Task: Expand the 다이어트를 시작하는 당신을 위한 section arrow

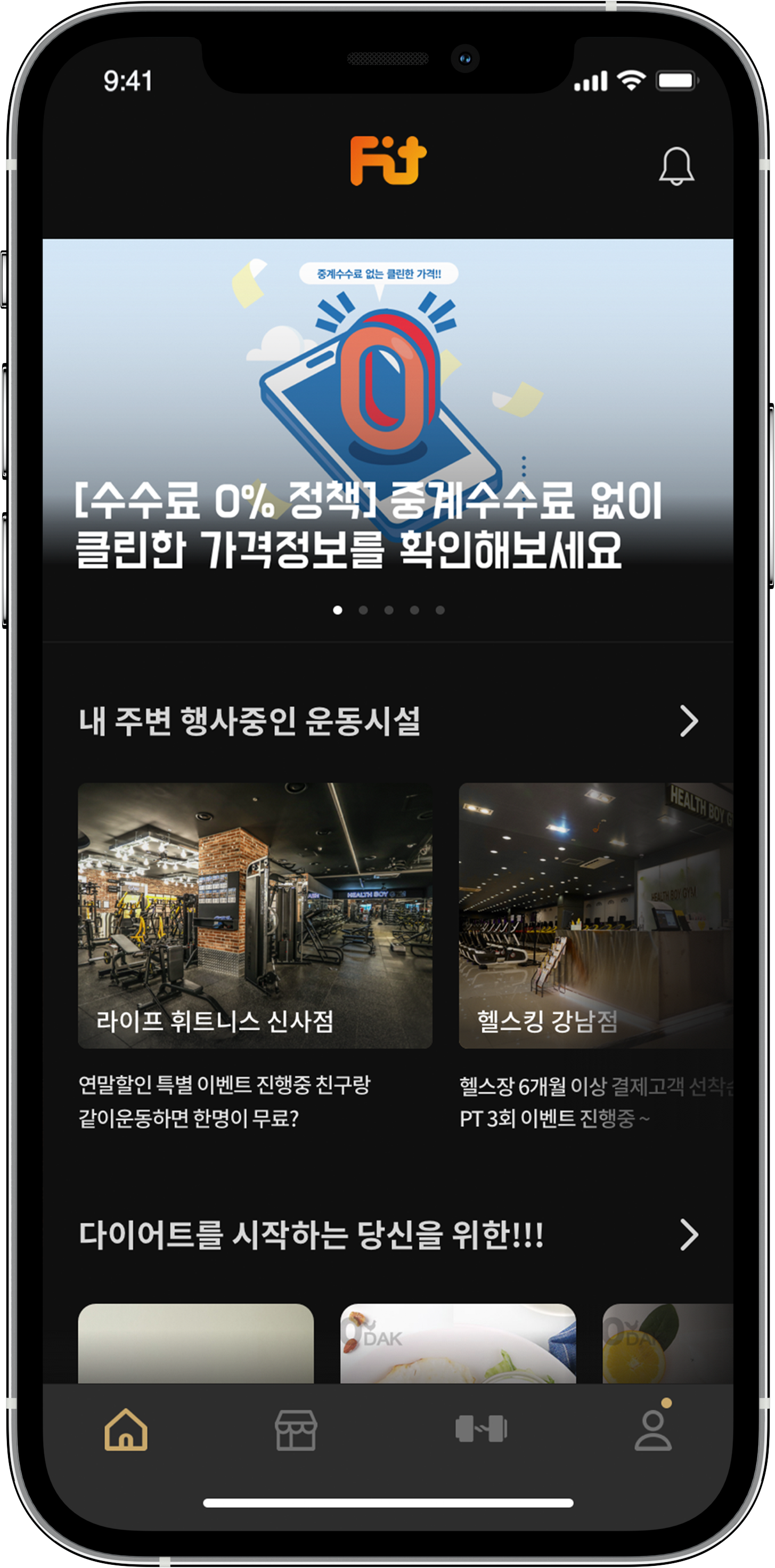Action: [x=689, y=1235]
